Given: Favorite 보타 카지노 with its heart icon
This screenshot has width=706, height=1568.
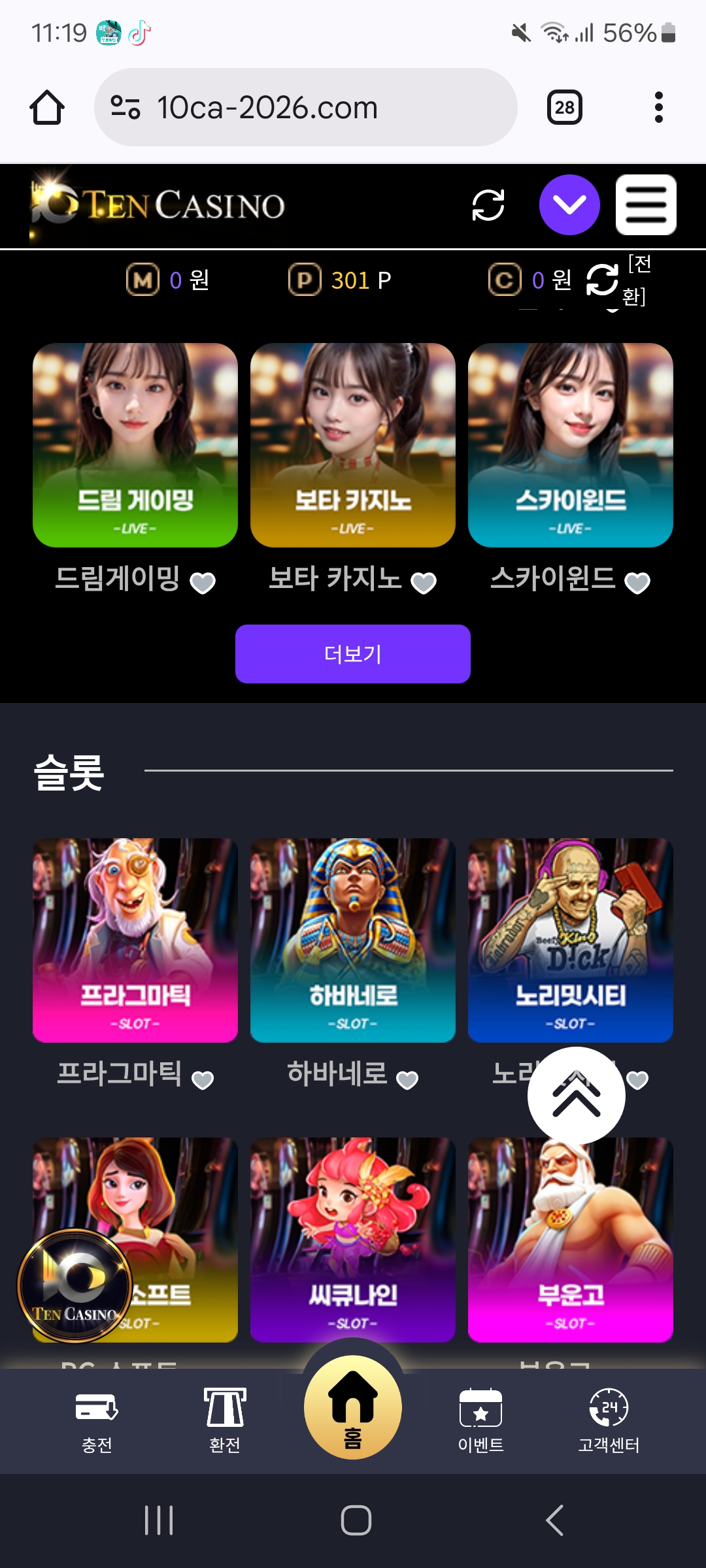Looking at the screenshot, I should click(x=424, y=583).
